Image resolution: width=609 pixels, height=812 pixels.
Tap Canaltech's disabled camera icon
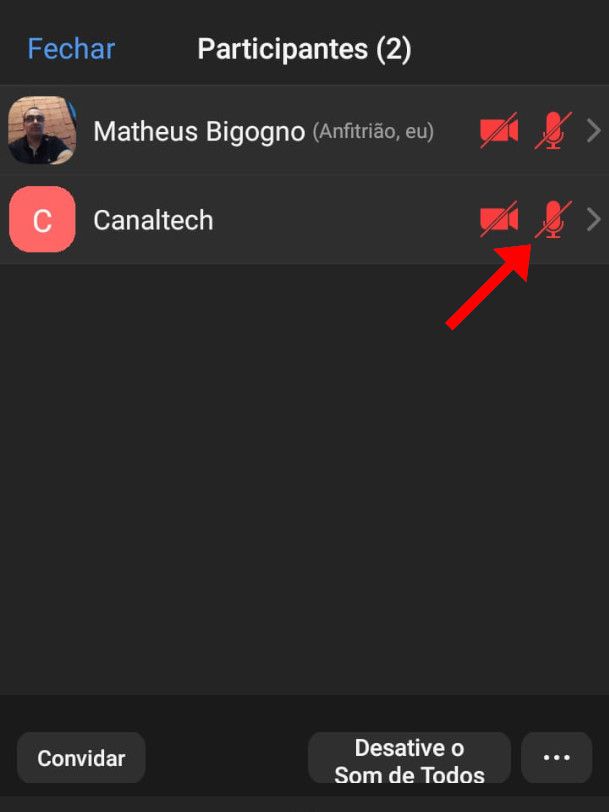click(x=499, y=219)
